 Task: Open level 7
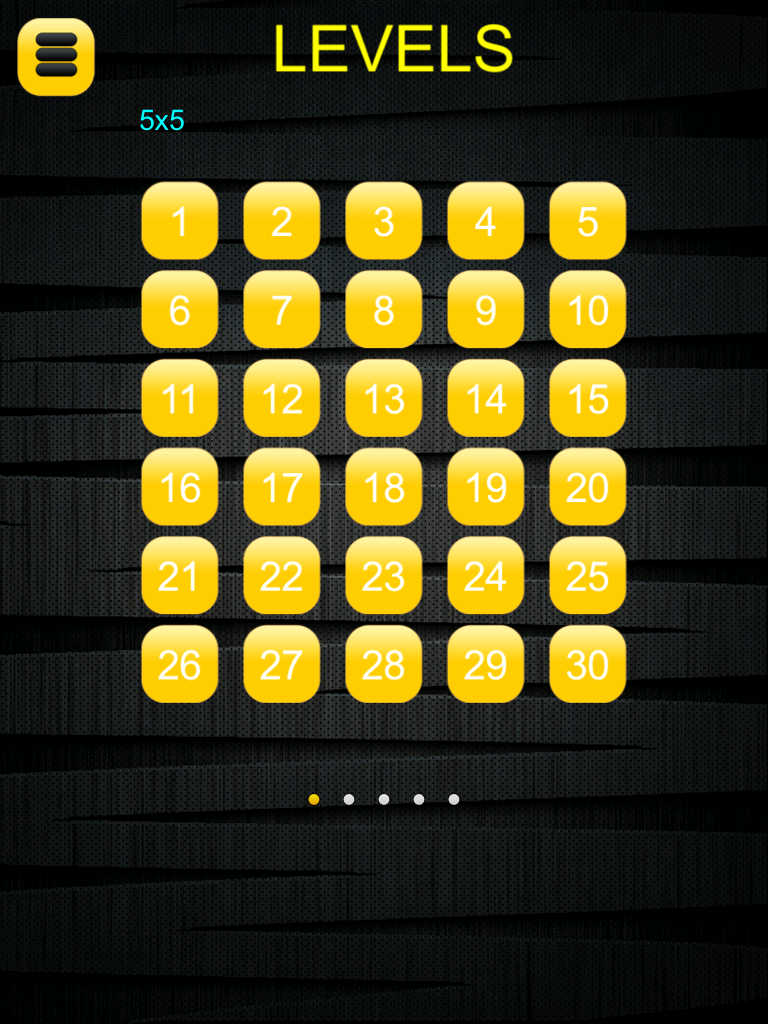[282, 310]
